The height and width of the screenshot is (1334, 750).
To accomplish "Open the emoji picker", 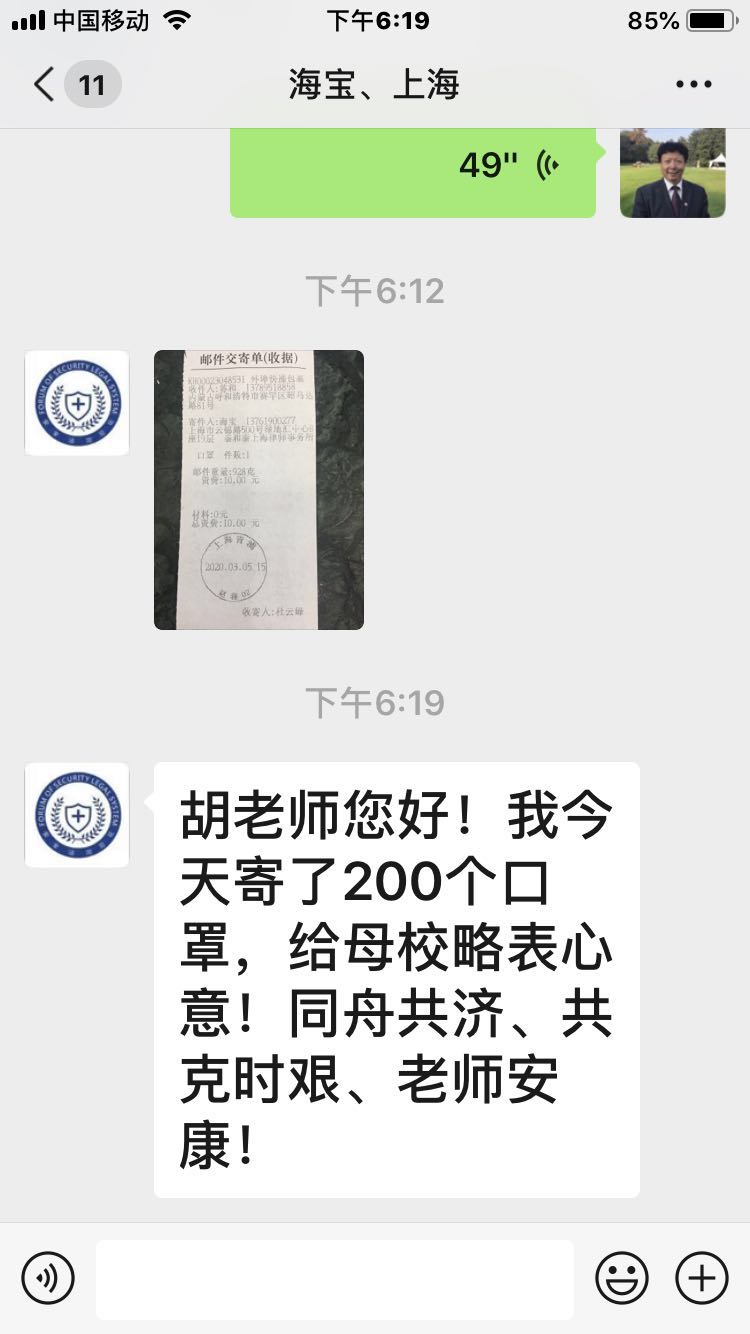I will click(621, 1277).
